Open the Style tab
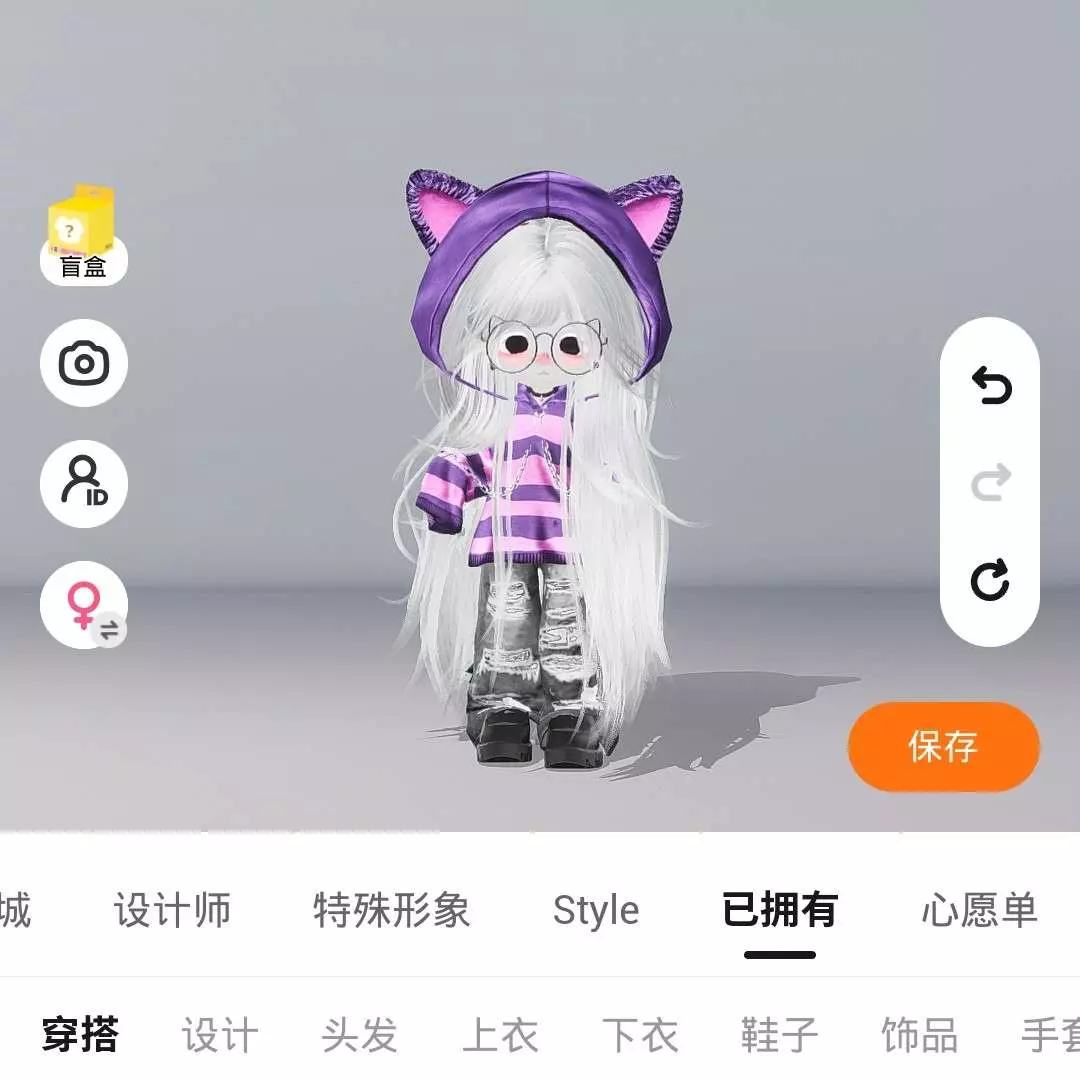Screen dimensions: 1080x1080 [596, 910]
